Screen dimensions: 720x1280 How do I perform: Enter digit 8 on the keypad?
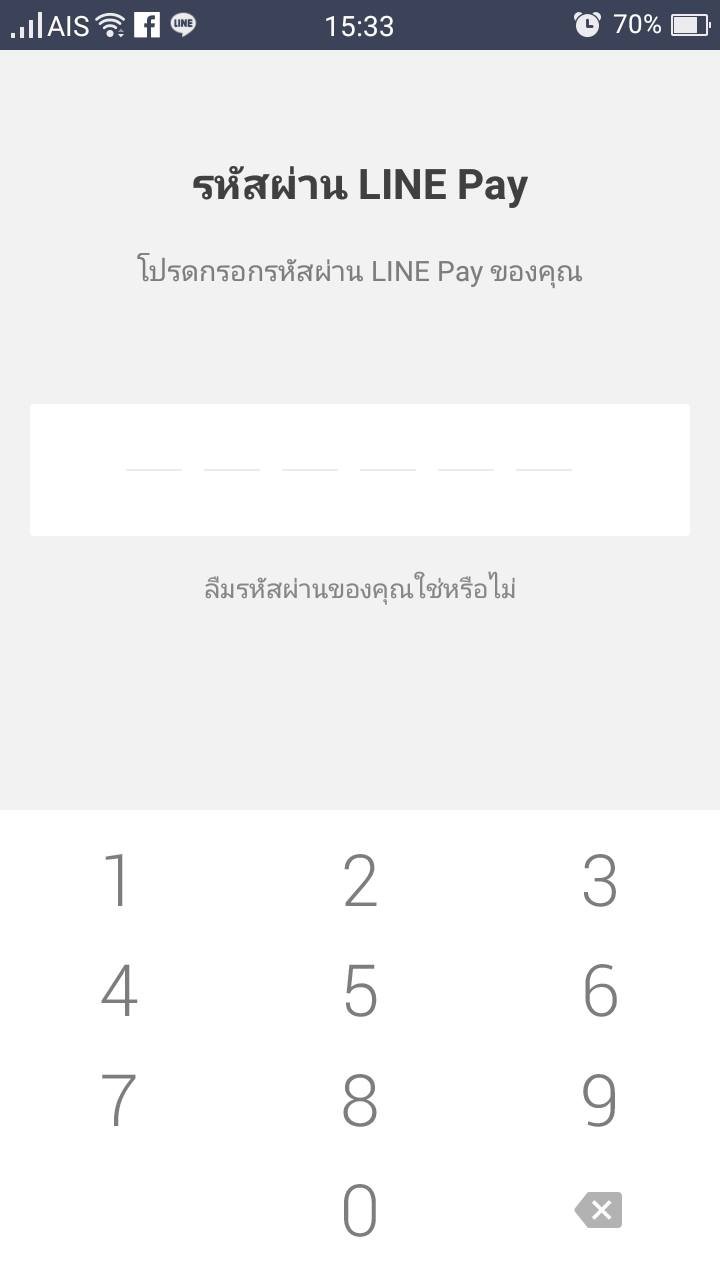(x=360, y=1101)
